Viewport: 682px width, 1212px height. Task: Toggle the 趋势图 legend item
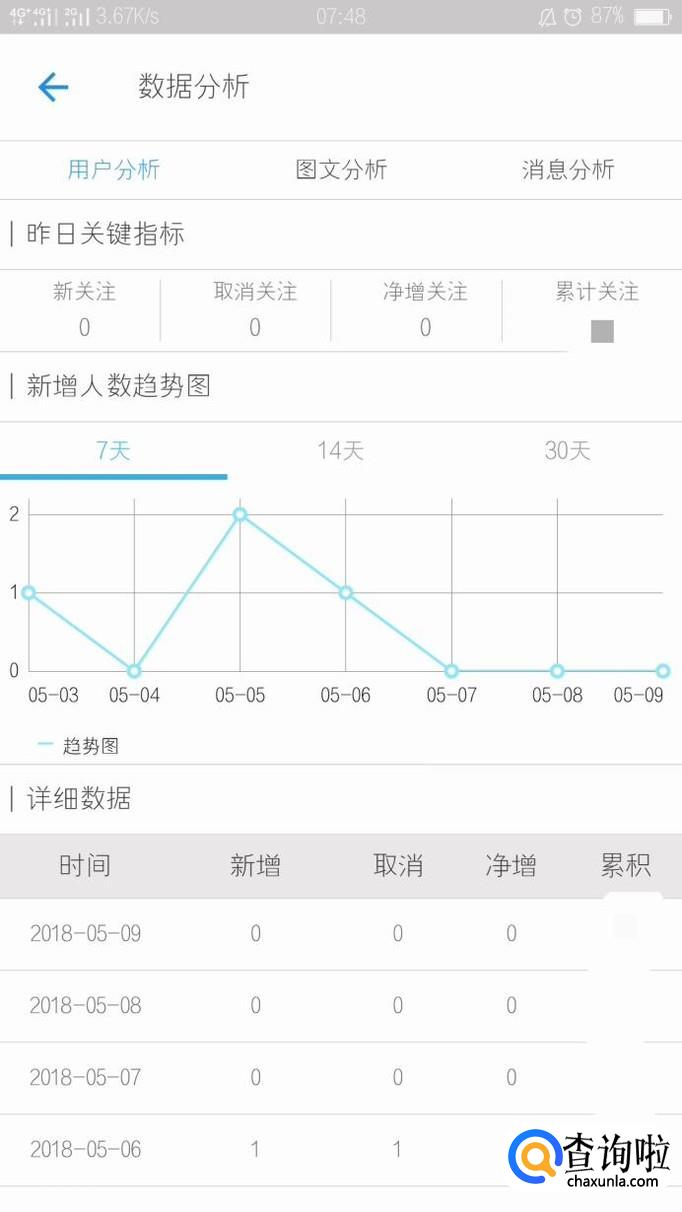[x=78, y=746]
